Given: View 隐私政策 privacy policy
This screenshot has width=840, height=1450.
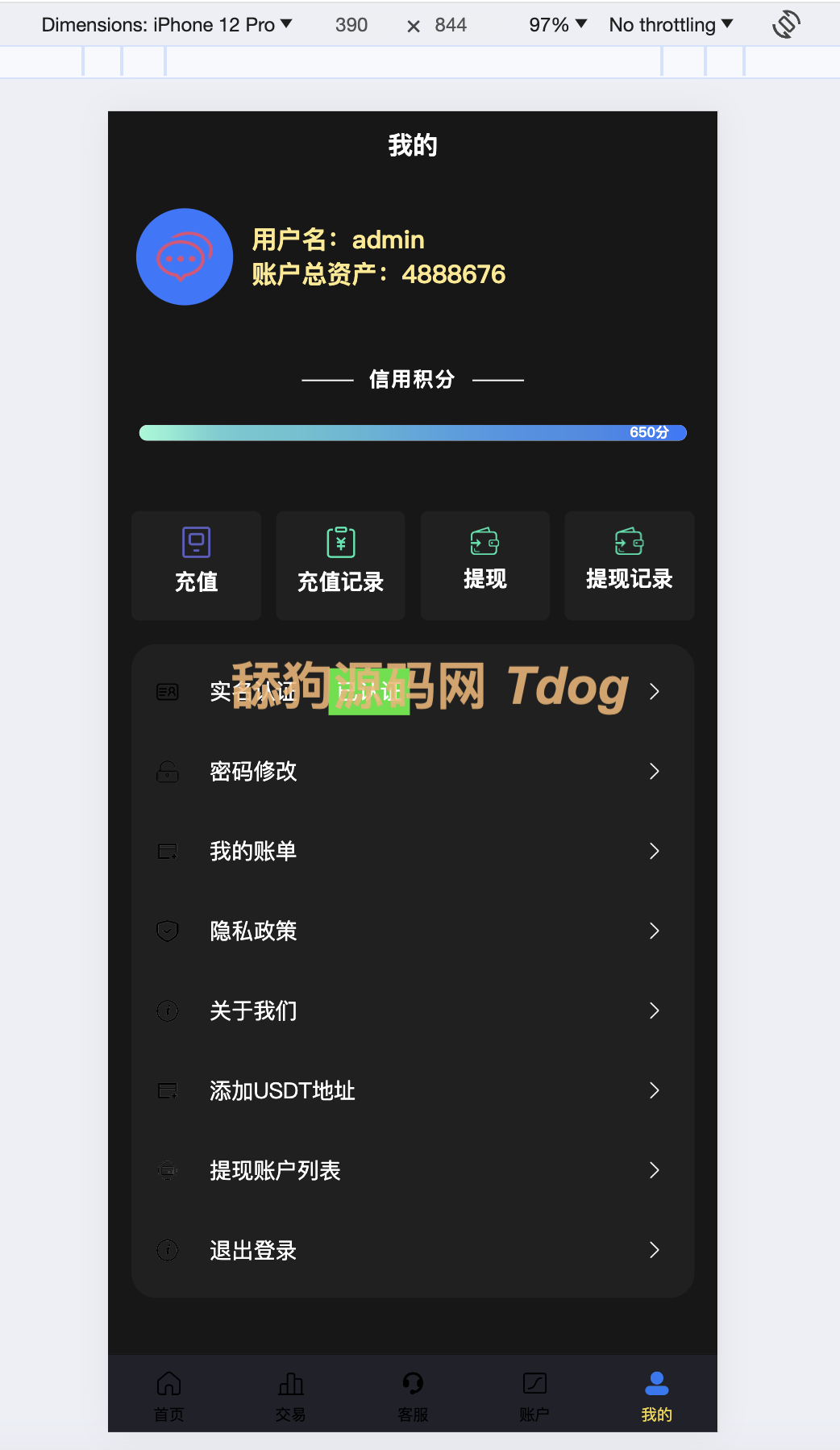Looking at the screenshot, I should (413, 931).
